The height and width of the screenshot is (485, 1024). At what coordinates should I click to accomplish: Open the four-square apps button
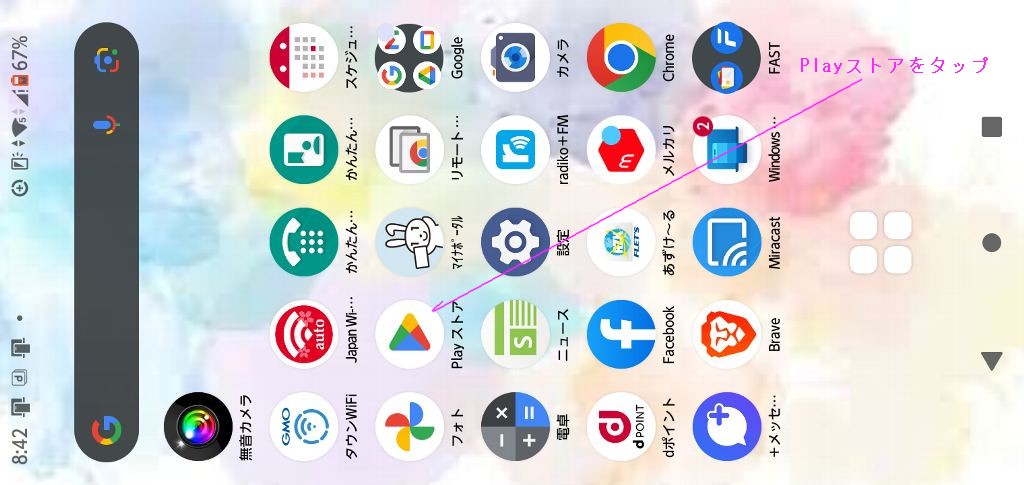(x=881, y=242)
